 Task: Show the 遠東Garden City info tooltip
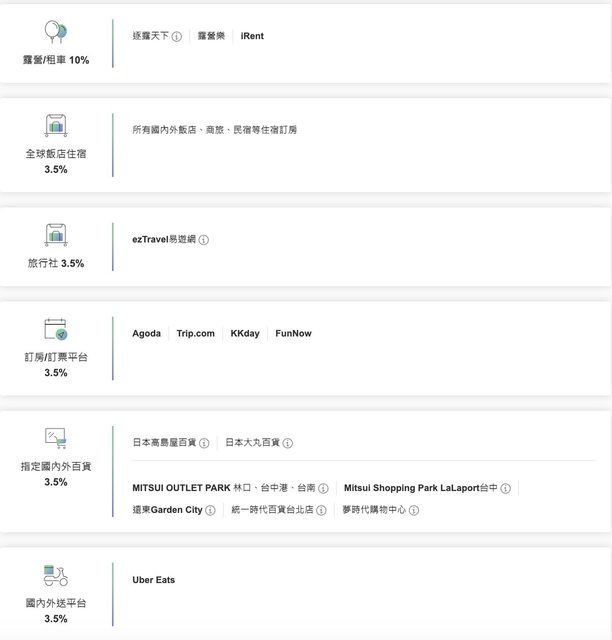click(210, 510)
